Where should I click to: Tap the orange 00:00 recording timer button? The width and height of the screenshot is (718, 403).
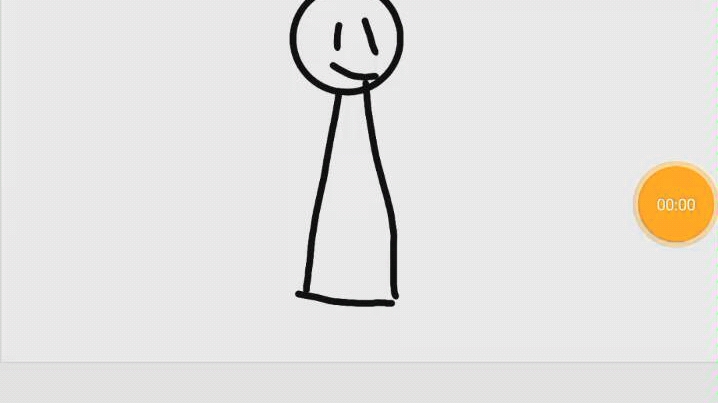676,204
